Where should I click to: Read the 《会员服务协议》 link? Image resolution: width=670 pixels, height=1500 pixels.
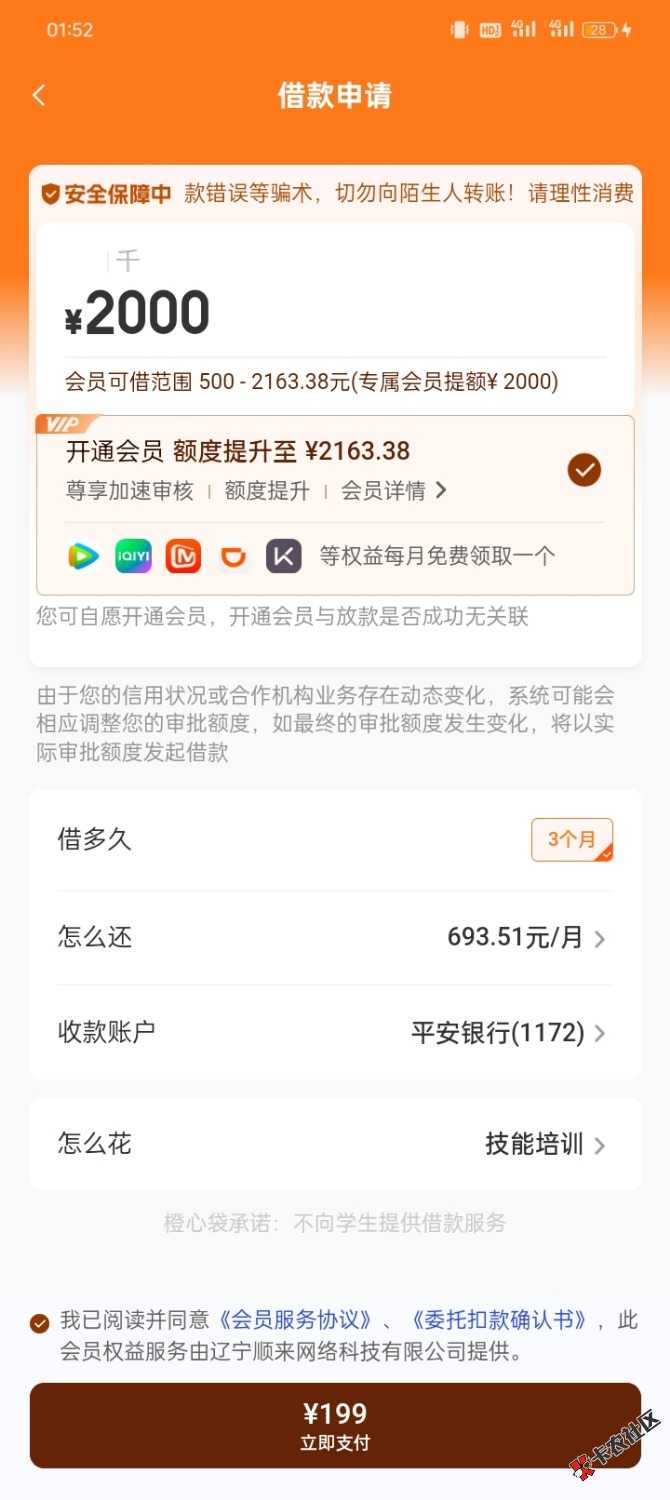(x=299, y=1320)
